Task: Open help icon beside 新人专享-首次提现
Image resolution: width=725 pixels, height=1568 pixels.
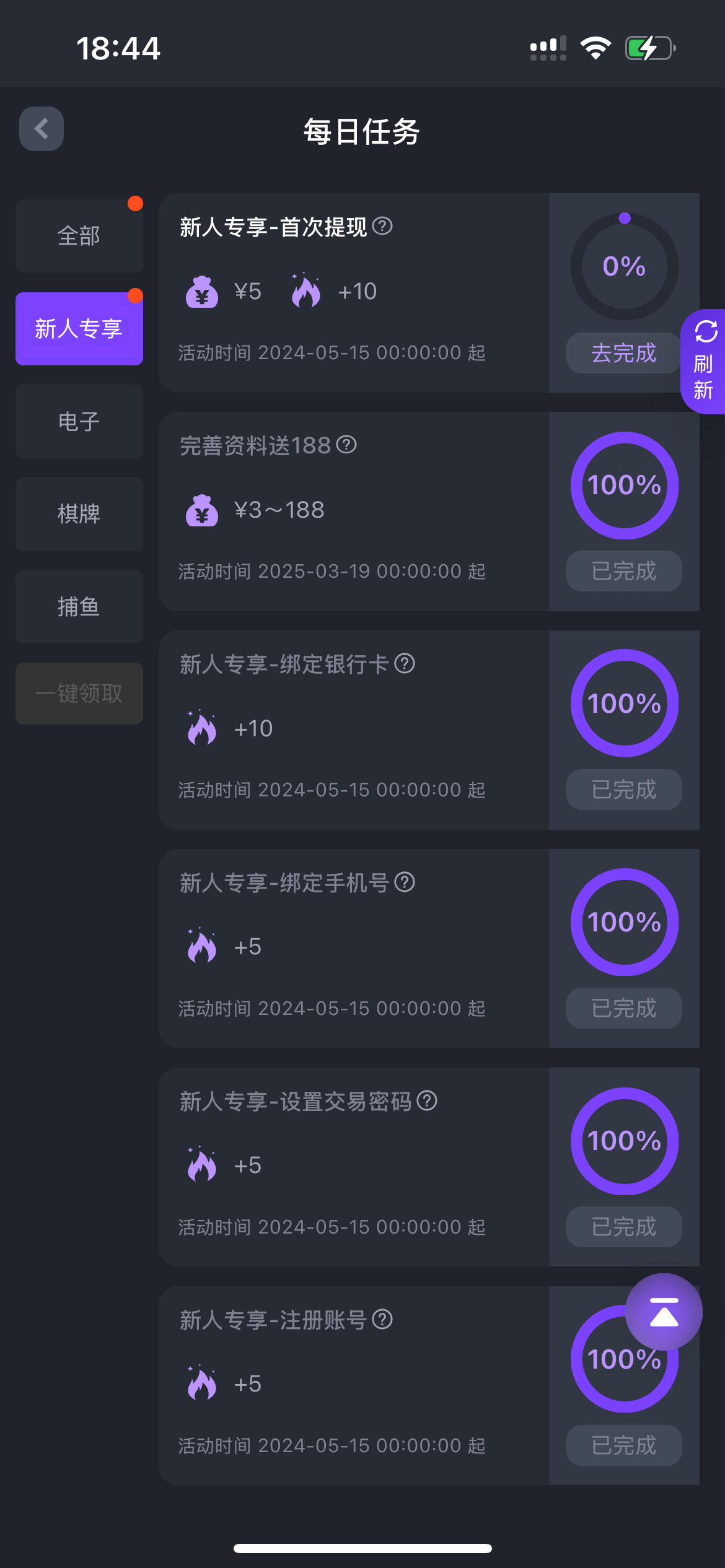Action: tap(382, 226)
